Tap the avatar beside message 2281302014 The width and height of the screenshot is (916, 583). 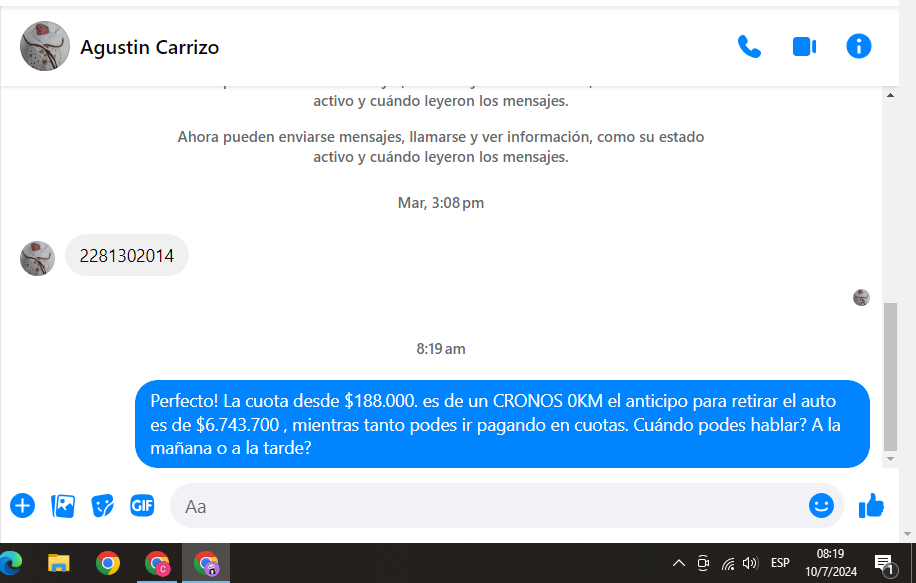click(x=38, y=258)
